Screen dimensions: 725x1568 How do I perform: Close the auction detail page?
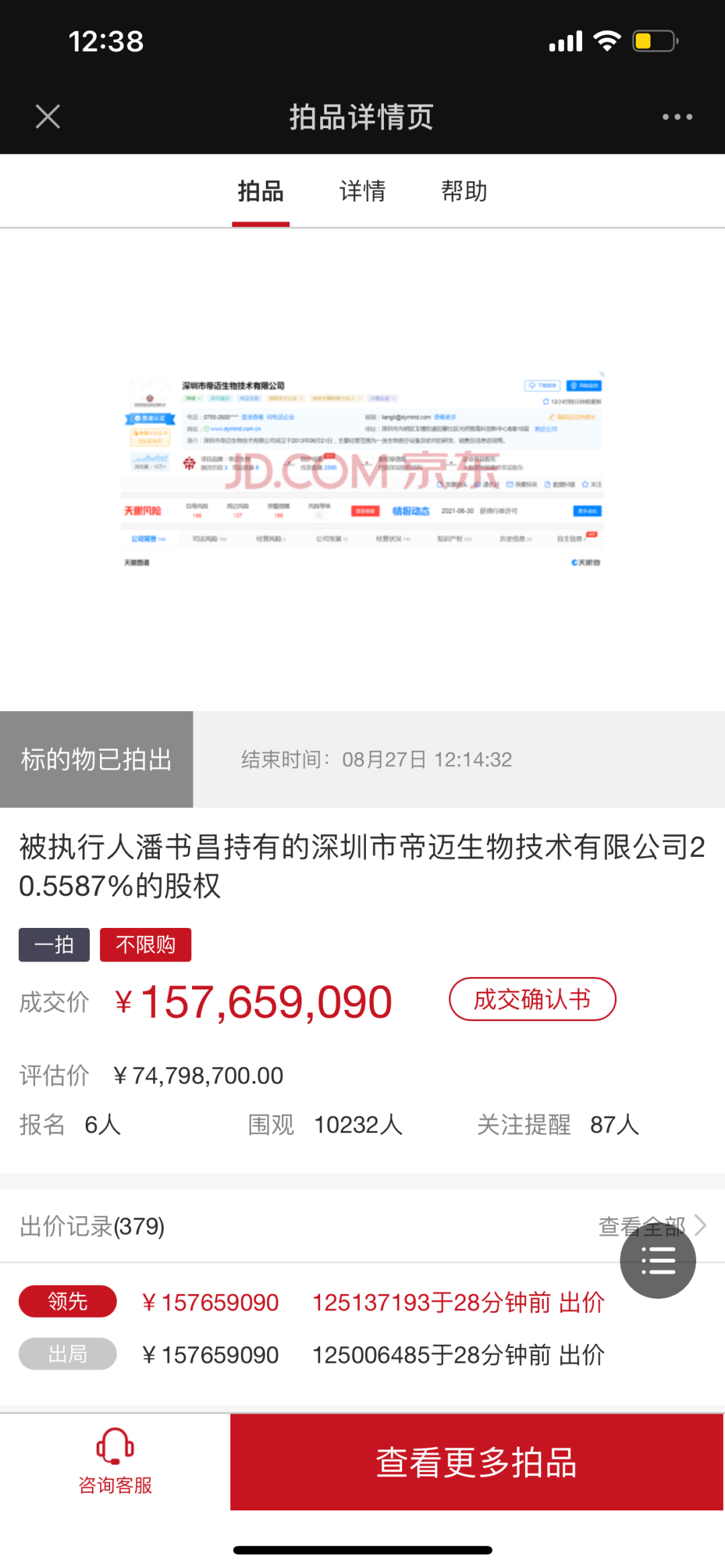click(48, 117)
